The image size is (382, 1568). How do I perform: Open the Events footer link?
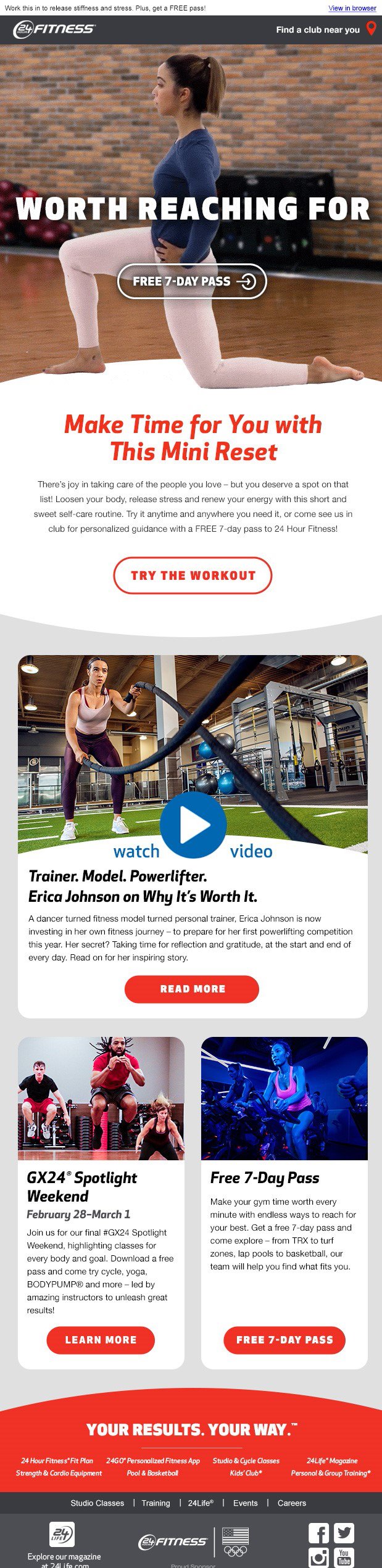click(245, 1503)
